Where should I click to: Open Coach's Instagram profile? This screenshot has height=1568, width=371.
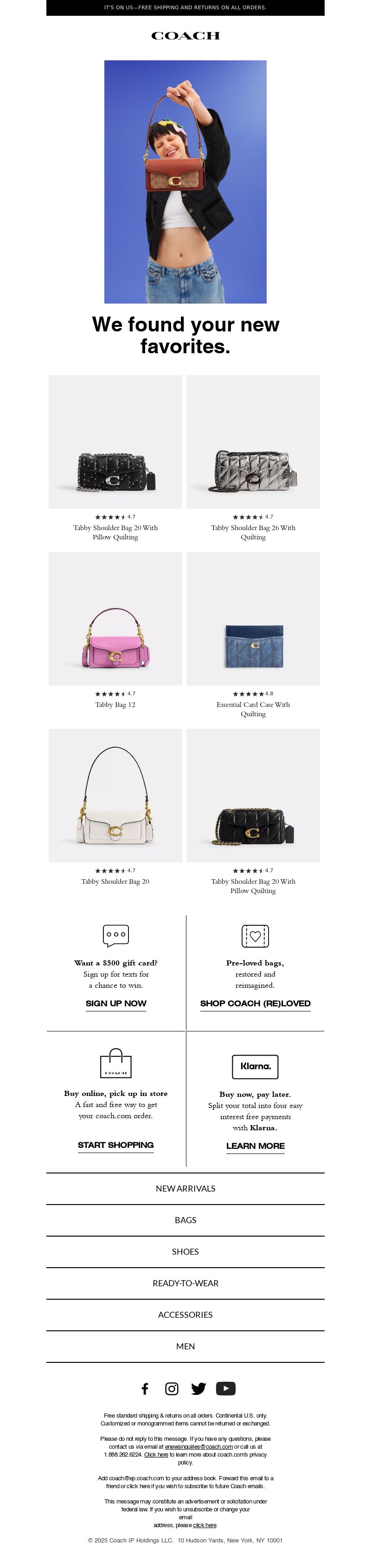coord(172,1388)
